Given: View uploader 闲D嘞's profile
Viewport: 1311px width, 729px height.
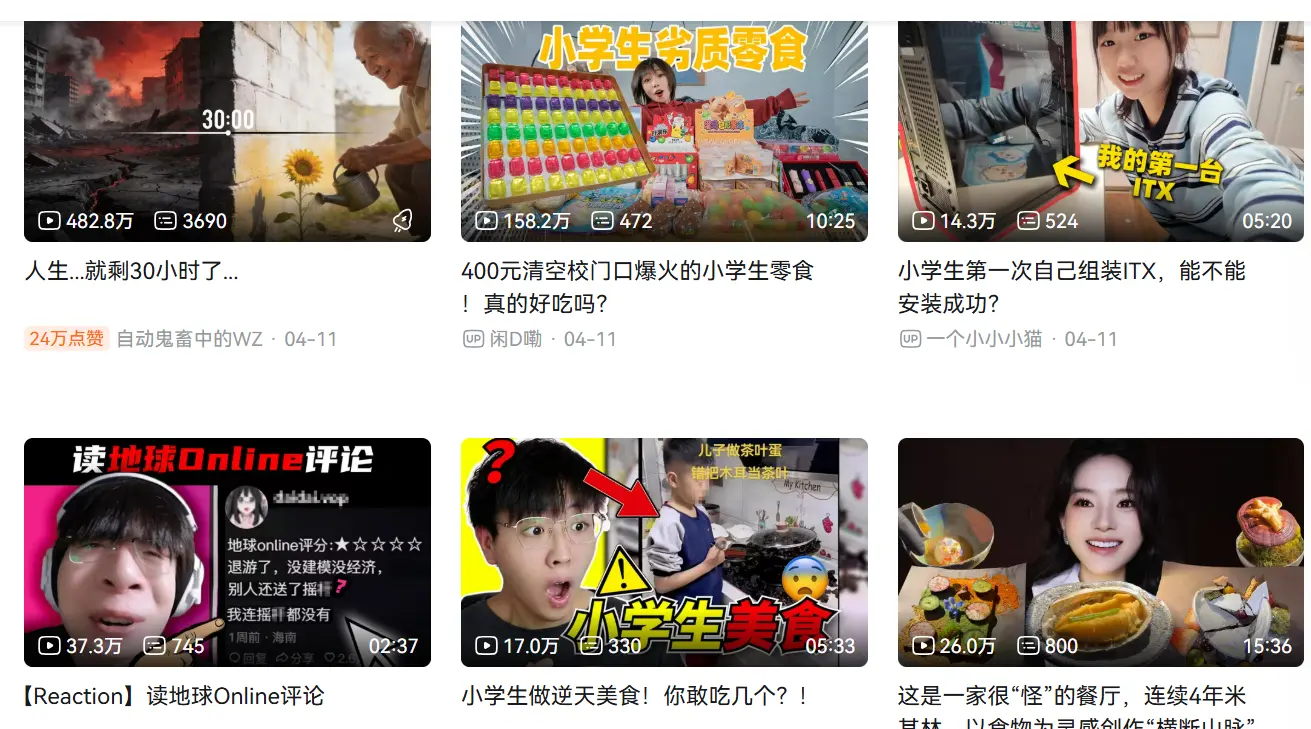Looking at the screenshot, I should (x=515, y=339).
